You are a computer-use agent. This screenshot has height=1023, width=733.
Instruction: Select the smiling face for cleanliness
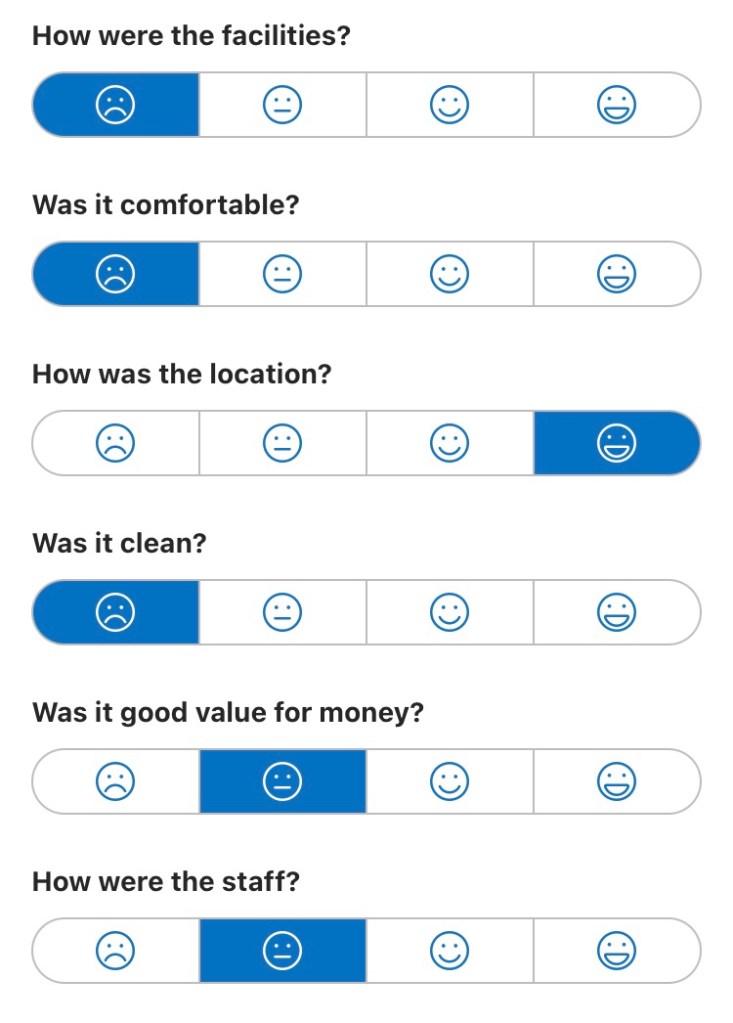(449, 611)
